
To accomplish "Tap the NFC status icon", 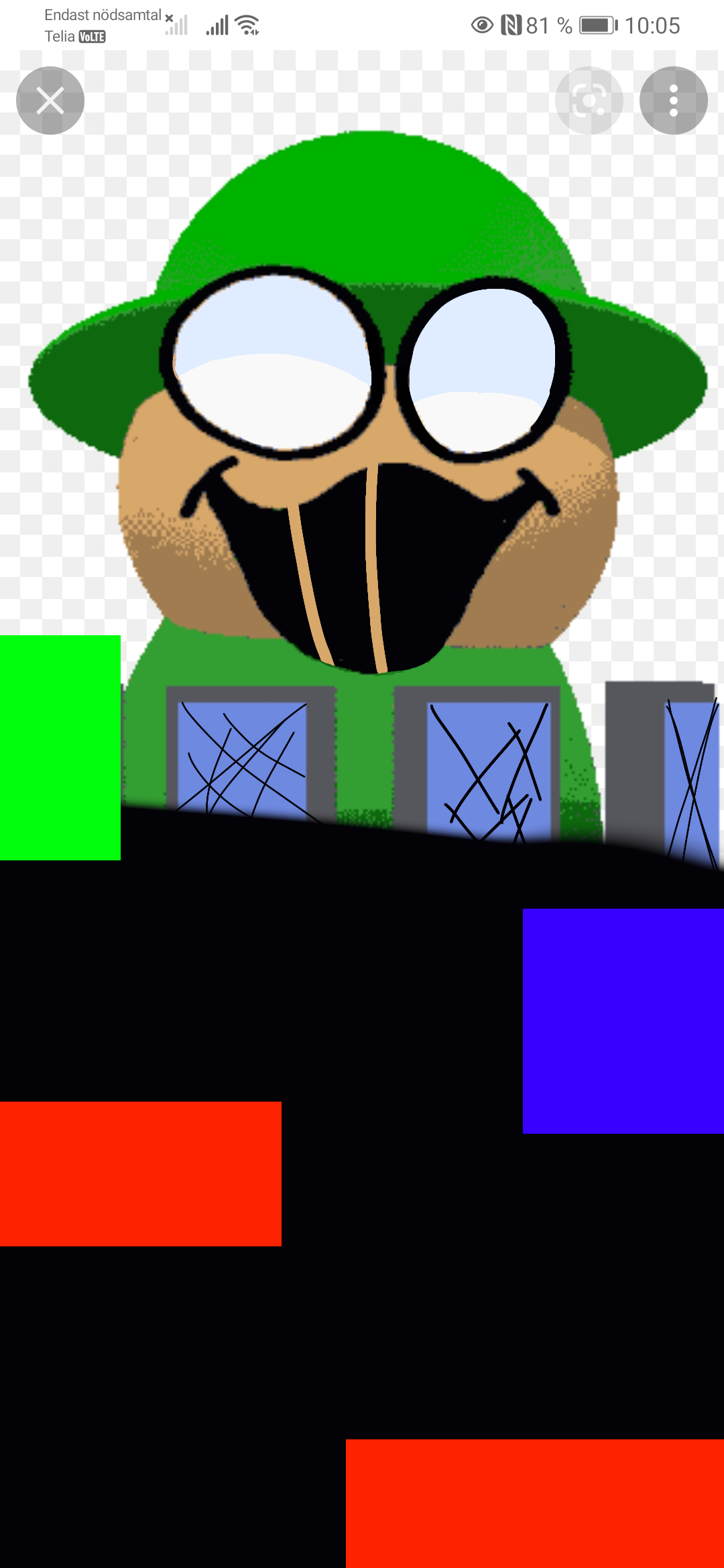I will coord(511,25).
